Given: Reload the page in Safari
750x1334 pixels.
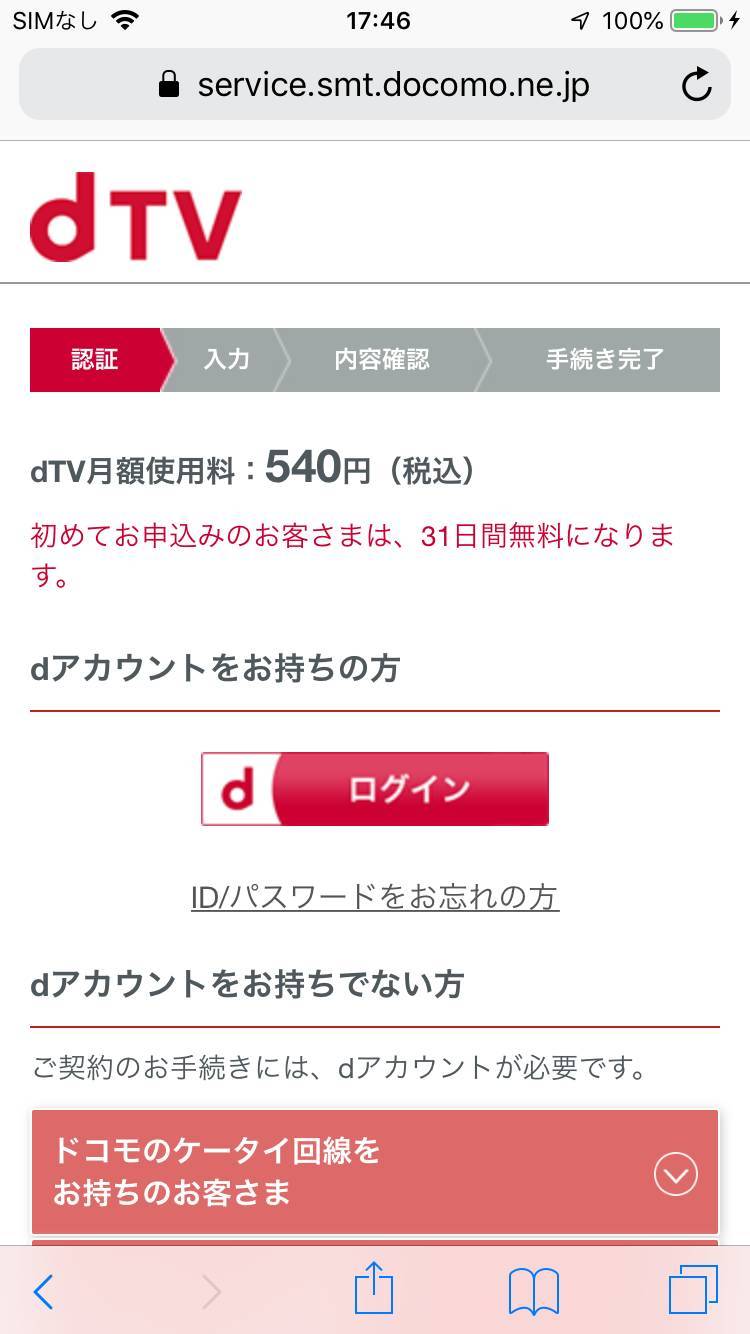Looking at the screenshot, I should coord(696,85).
